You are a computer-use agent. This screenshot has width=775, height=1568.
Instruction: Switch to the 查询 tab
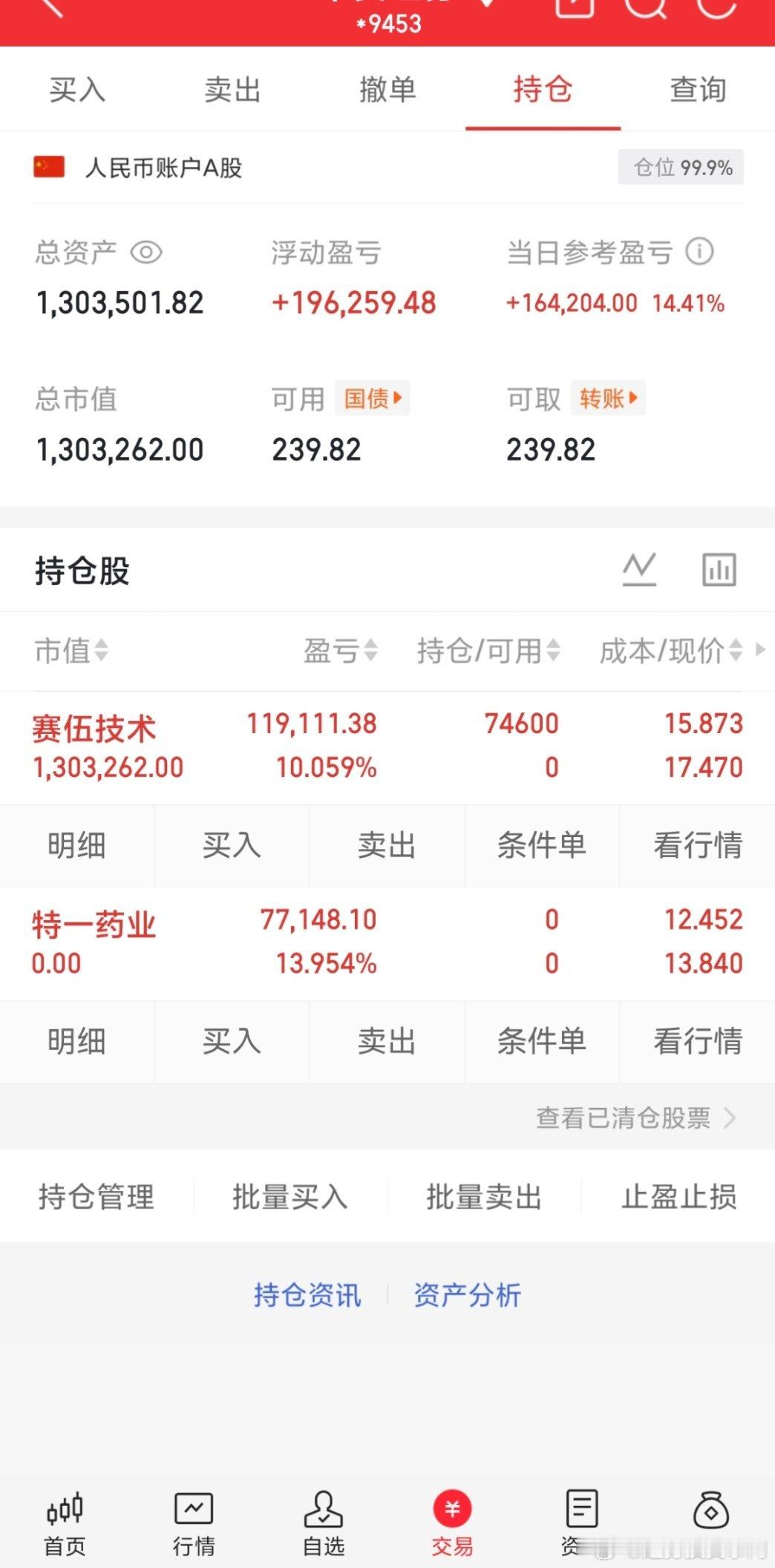pyautogui.click(x=698, y=90)
